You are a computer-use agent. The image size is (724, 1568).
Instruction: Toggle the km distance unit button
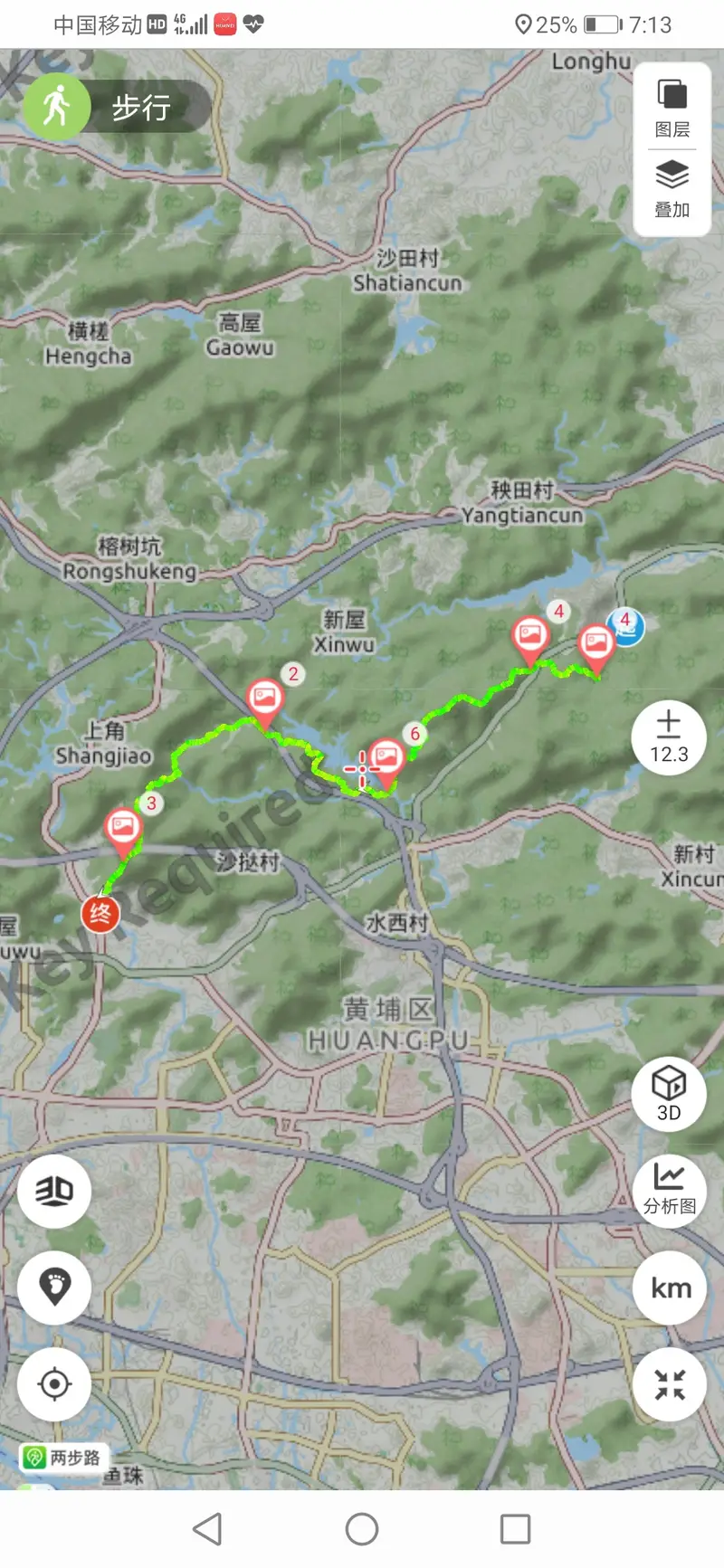click(670, 1288)
